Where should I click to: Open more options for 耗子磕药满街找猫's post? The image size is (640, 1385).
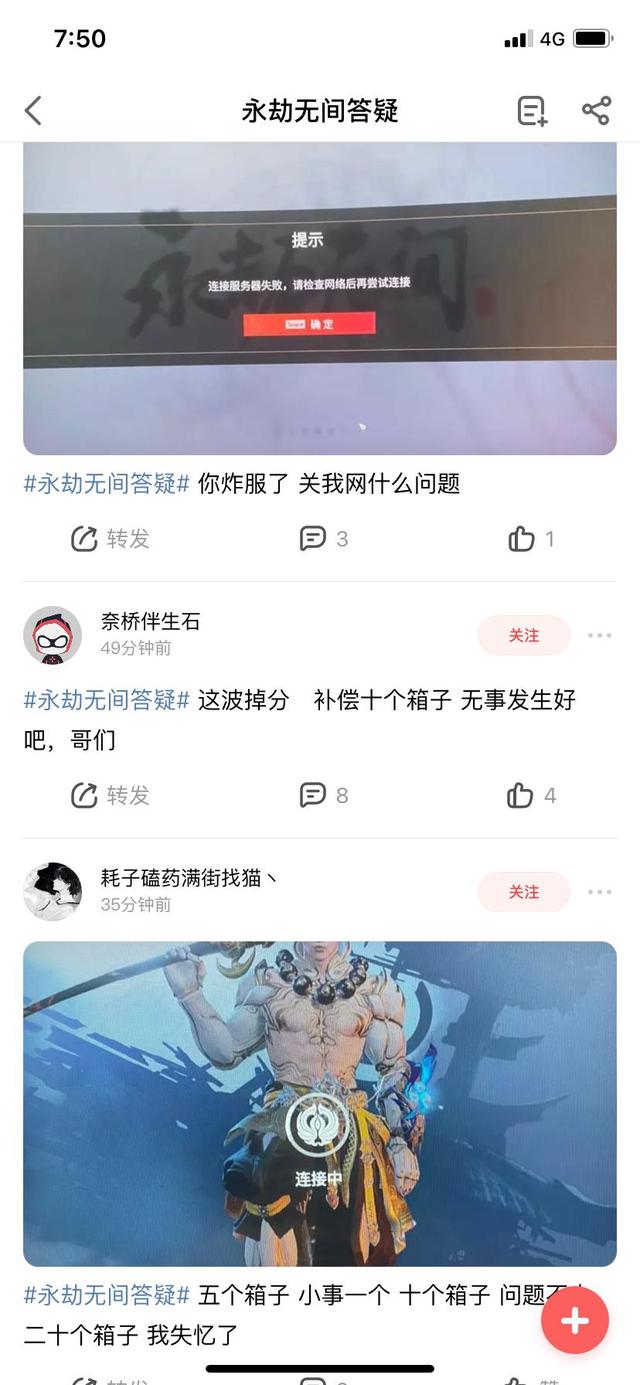point(599,892)
